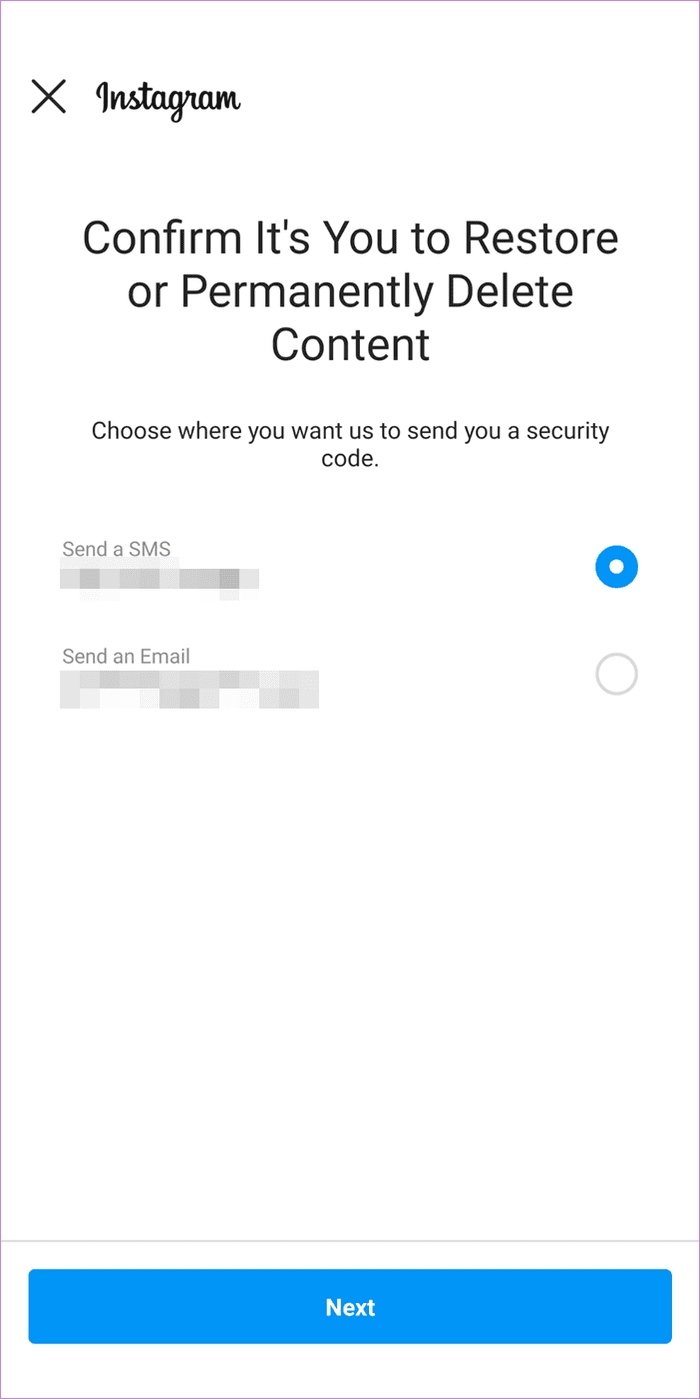Image resolution: width=700 pixels, height=1399 pixels.
Task: Tap the Next button
Action: (350, 1307)
